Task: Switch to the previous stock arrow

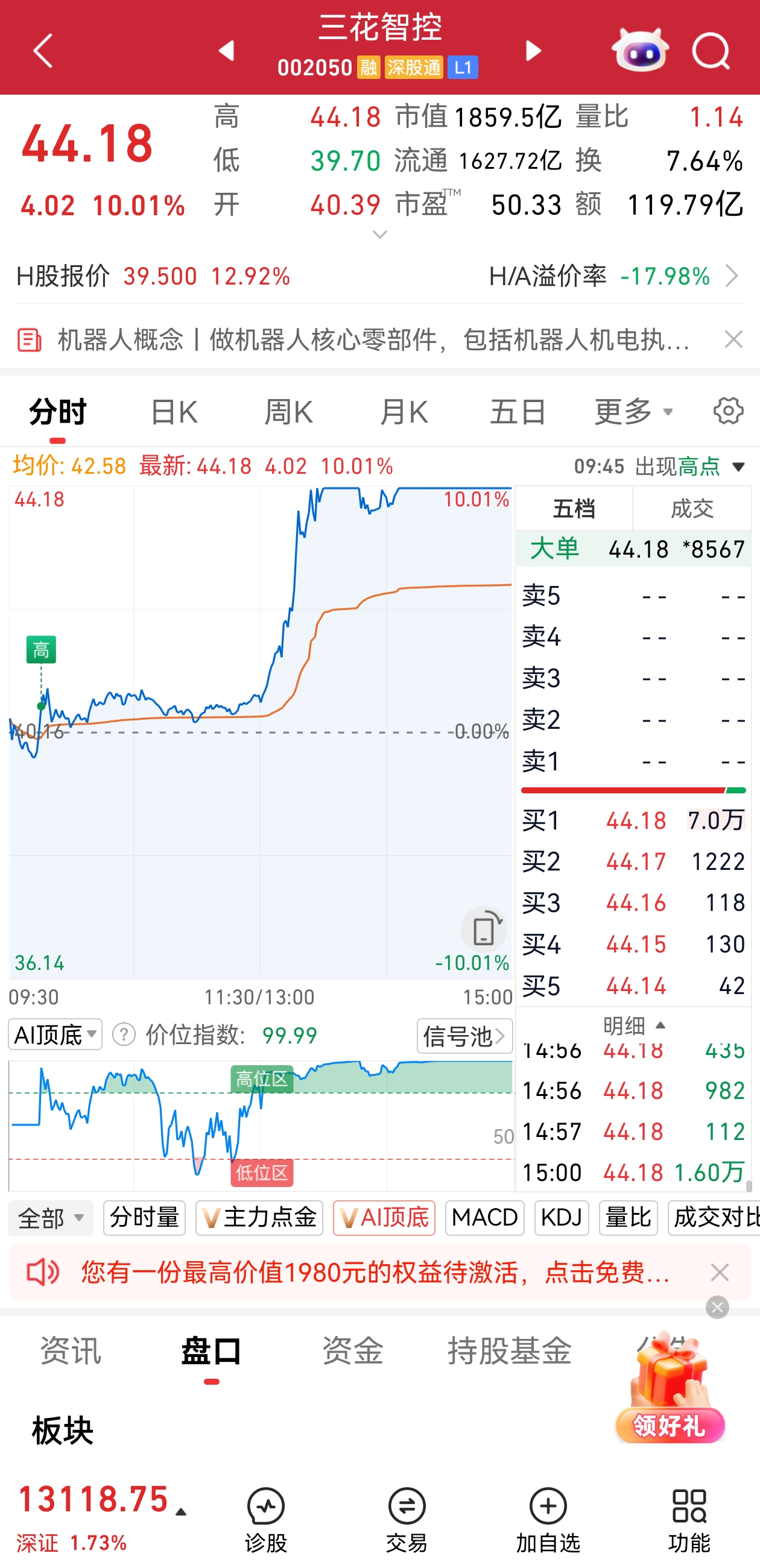Action: click(x=227, y=51)
